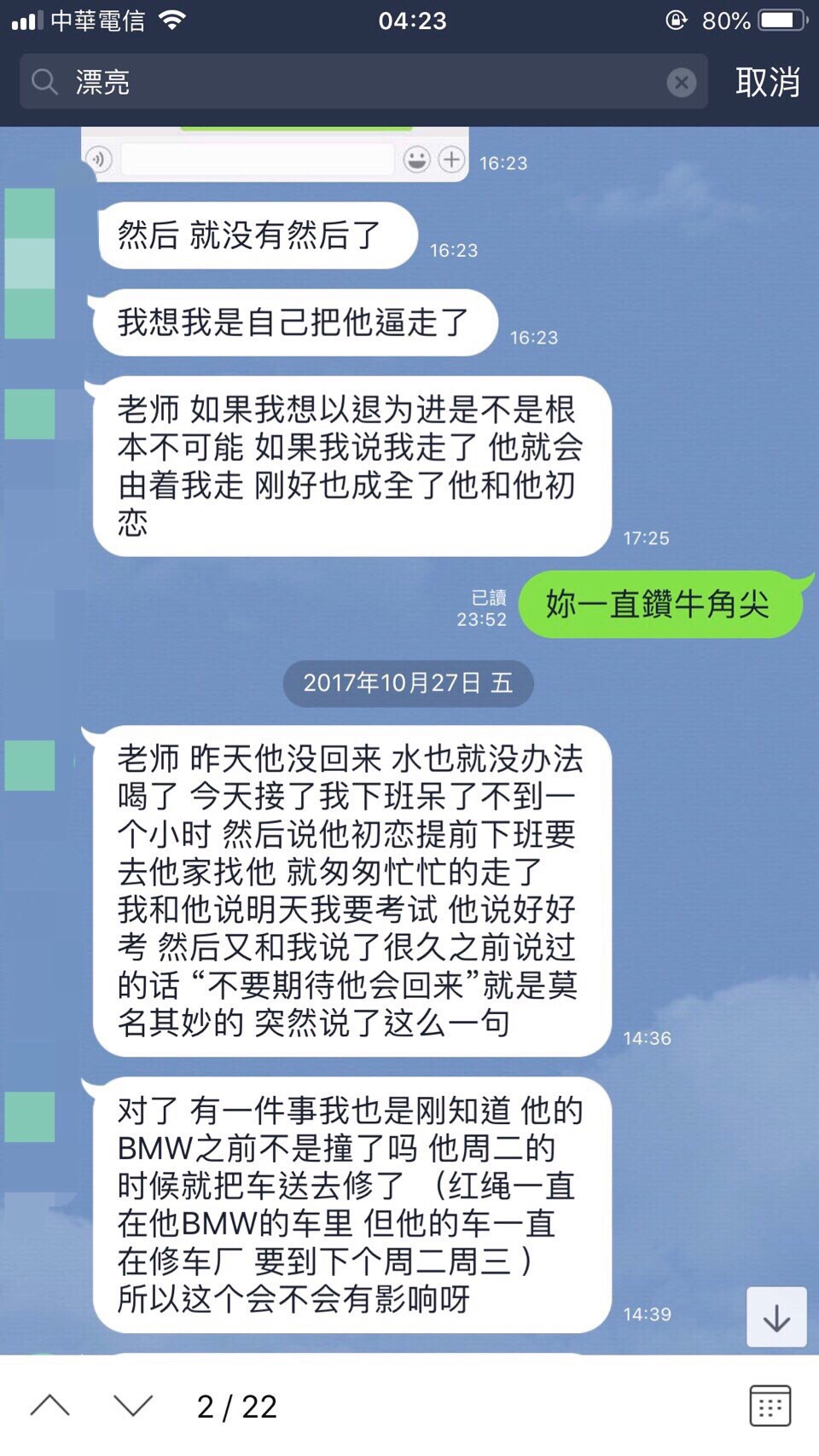Tap 取消 to cancel search

767,82
